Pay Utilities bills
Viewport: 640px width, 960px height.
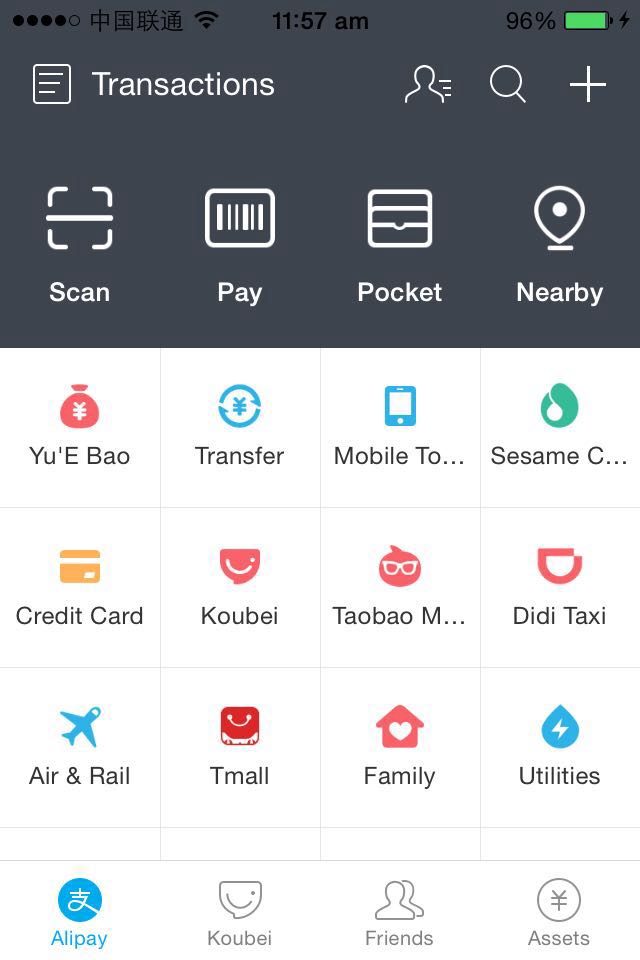click(559, 748)
